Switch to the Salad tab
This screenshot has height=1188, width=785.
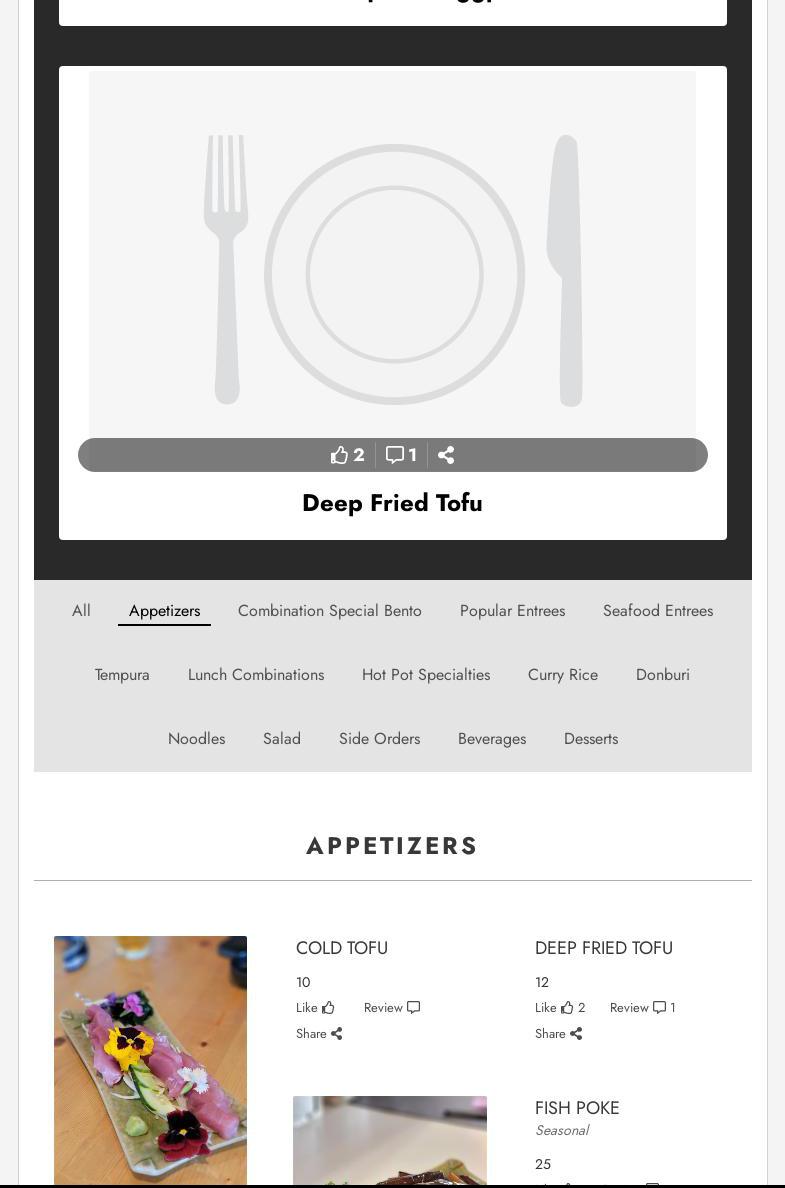[x=281, y=739]
